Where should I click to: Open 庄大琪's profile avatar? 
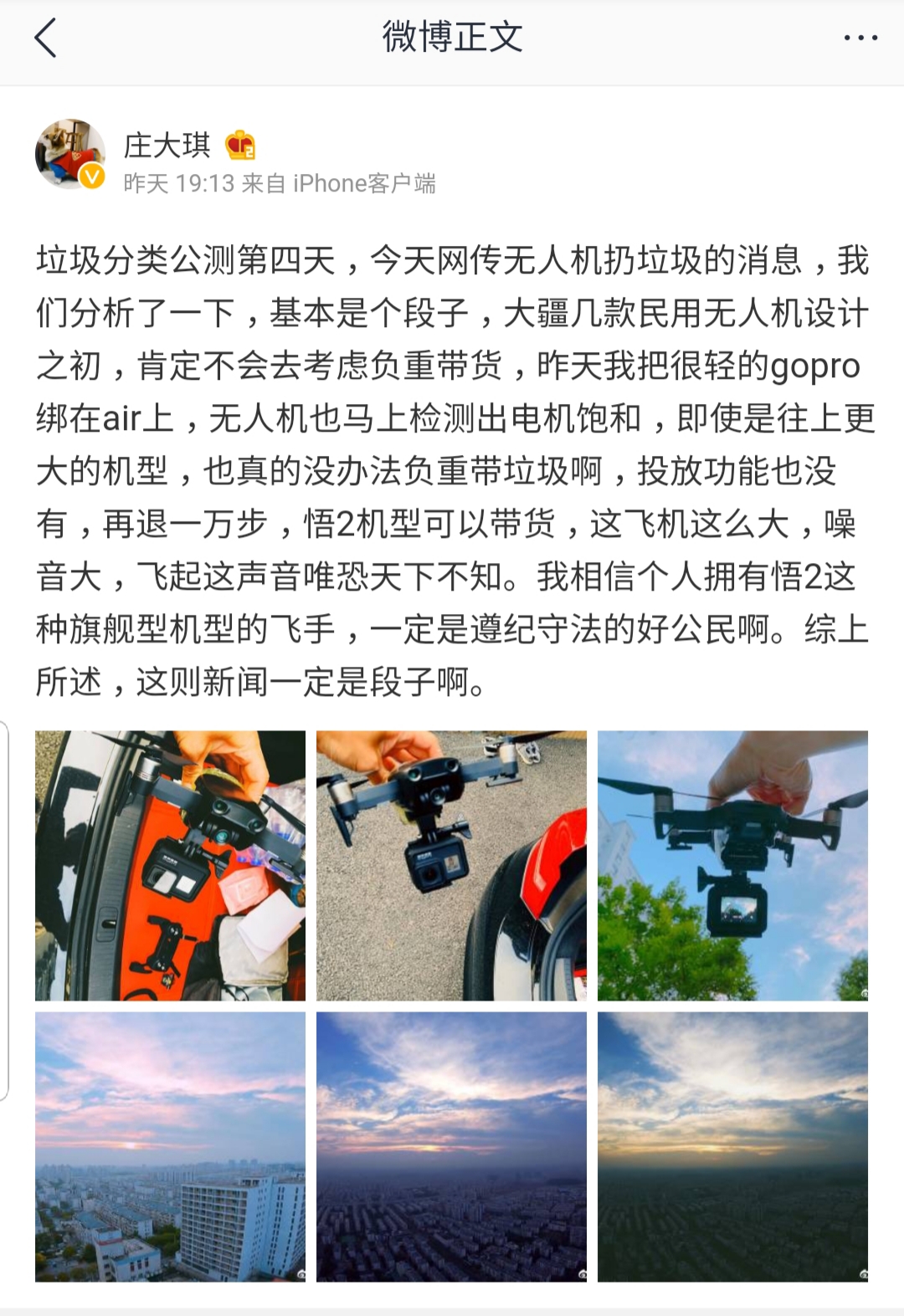point(70,155)
